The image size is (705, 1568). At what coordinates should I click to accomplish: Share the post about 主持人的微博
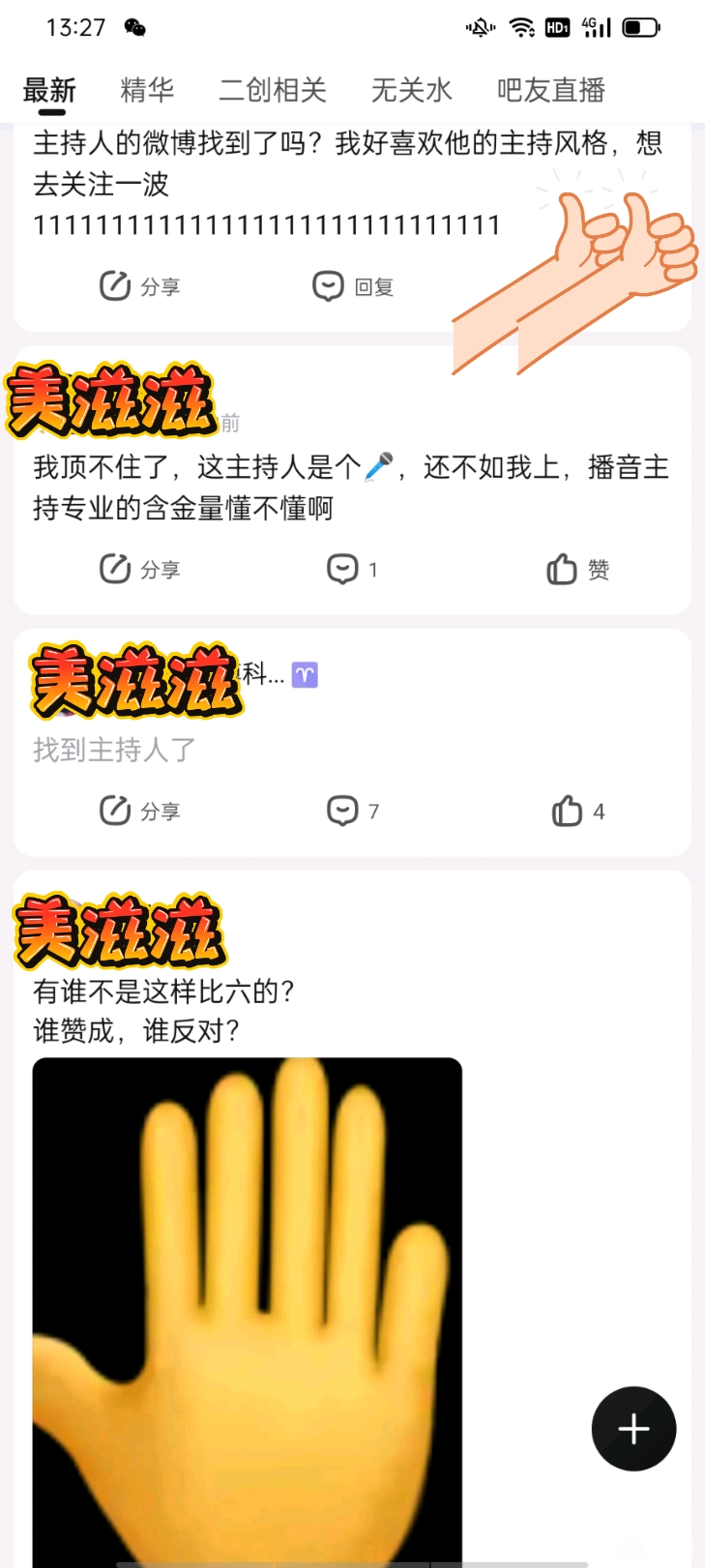pos(140,286)
